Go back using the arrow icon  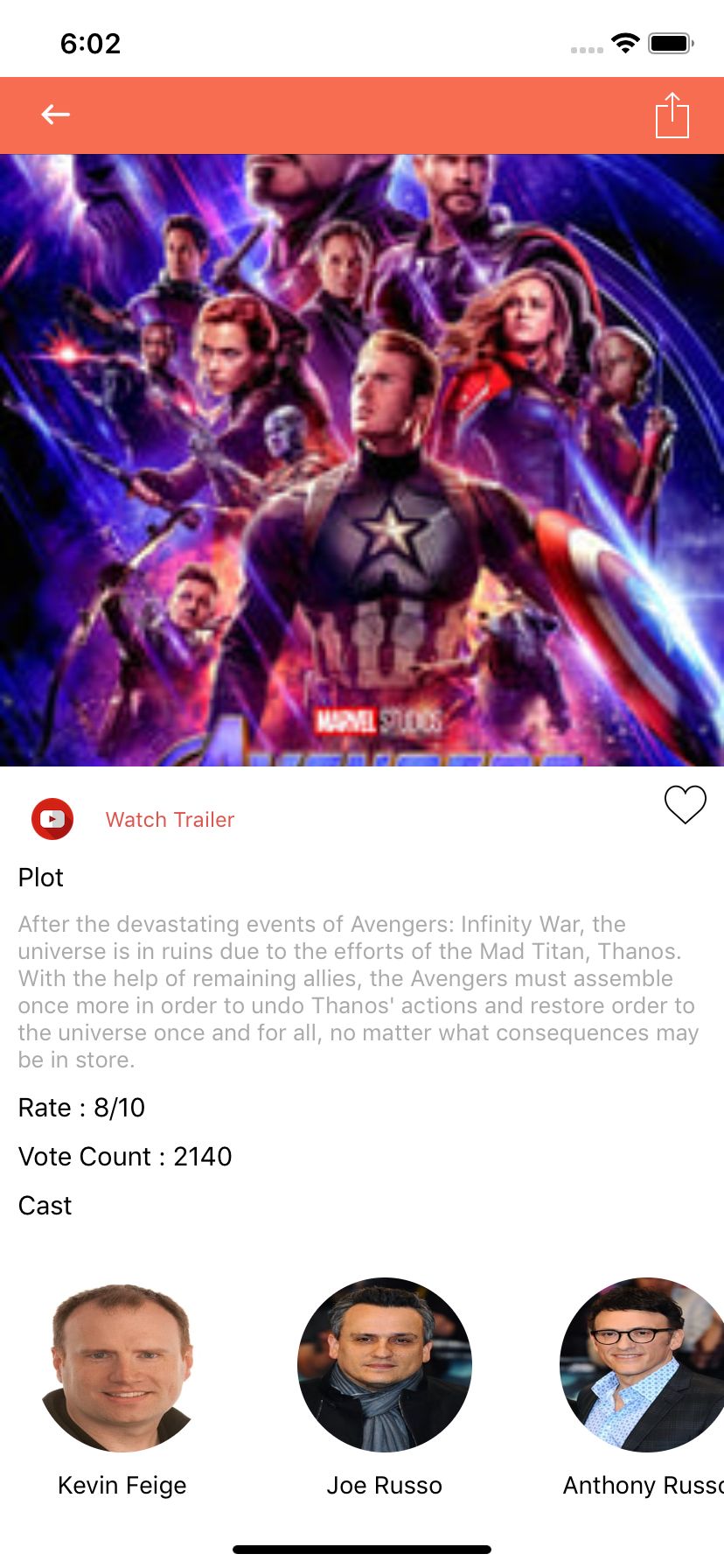coord(55,115)
